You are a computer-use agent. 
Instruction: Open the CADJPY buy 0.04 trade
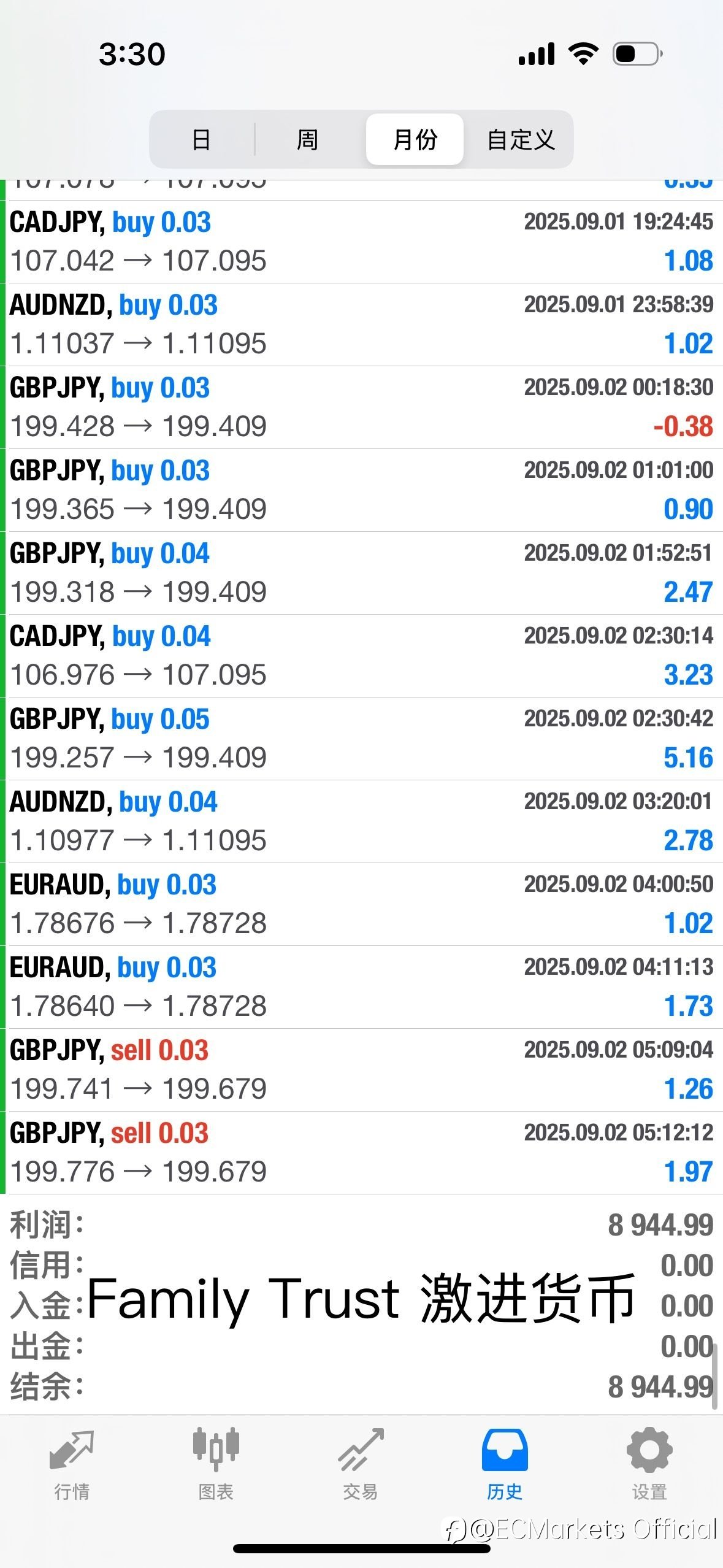coord(362,656)
